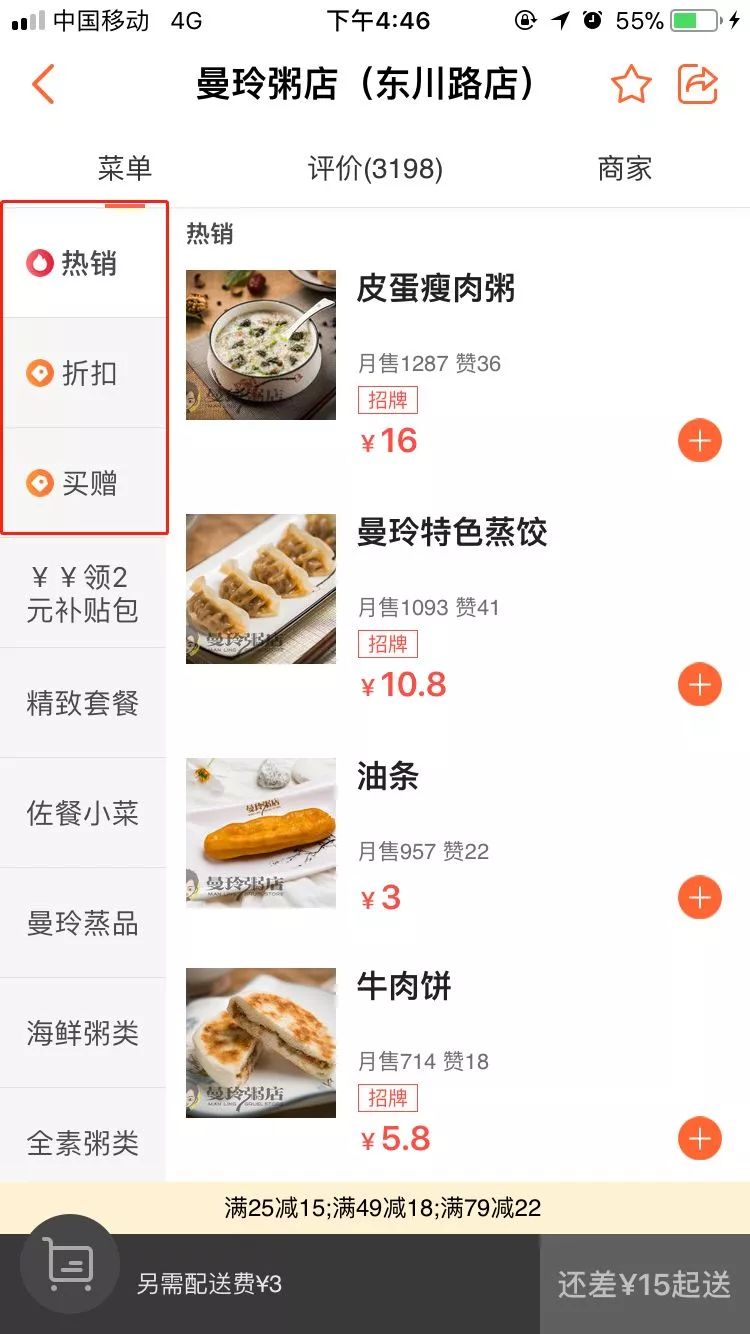Select the 热销 category
The width and height of the screenshot is (750, 1334).
tap(84, 263)
